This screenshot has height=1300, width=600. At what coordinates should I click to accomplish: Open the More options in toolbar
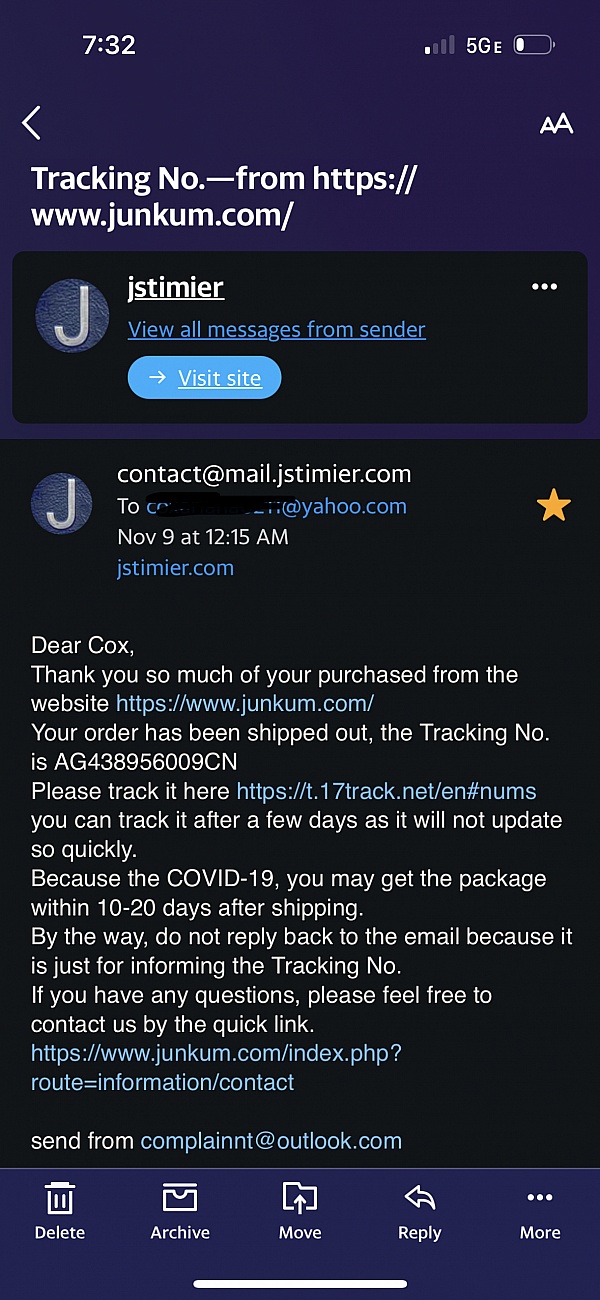coord(540,1210)
